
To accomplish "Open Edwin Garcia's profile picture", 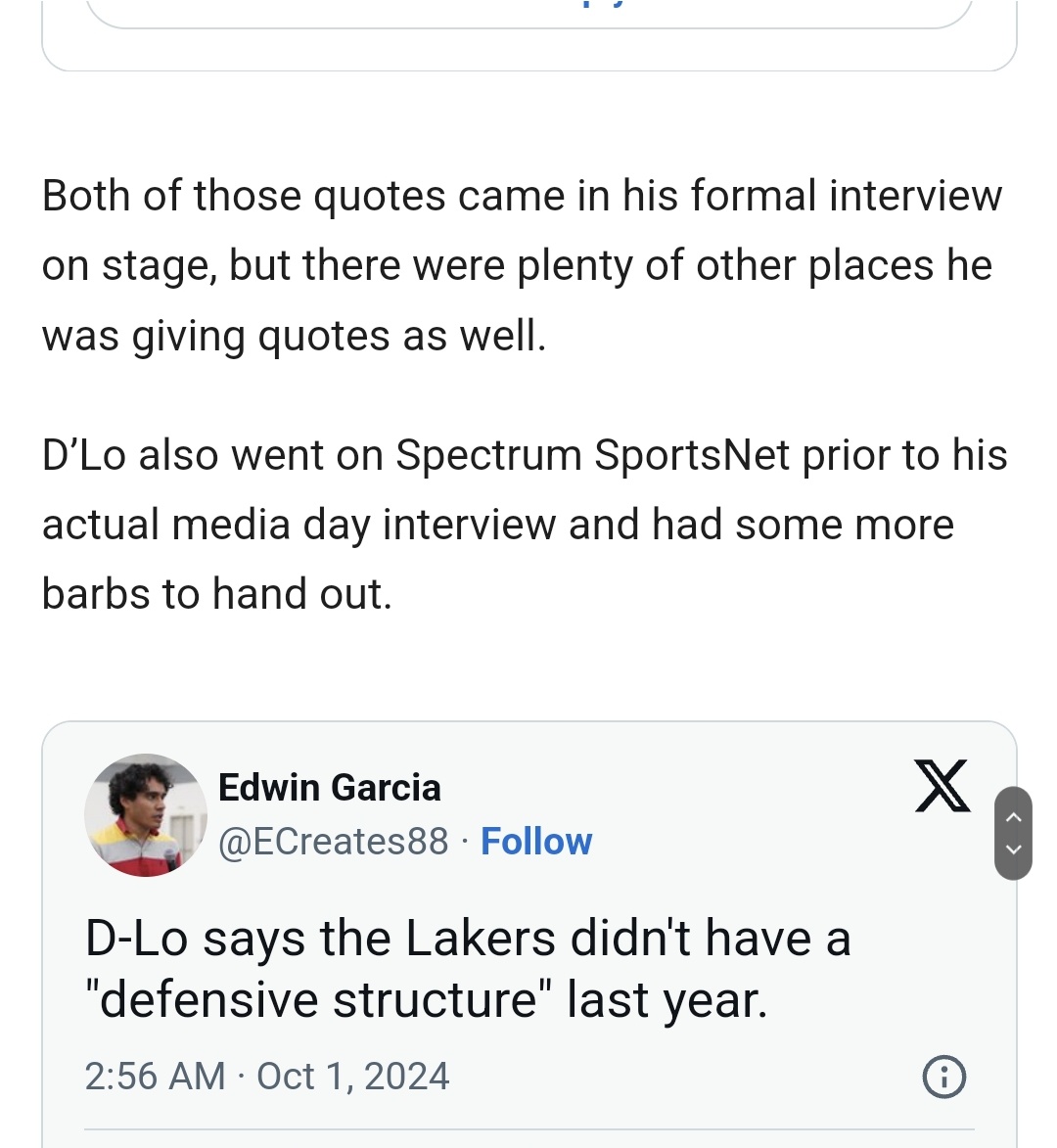I will coord(146,814).
